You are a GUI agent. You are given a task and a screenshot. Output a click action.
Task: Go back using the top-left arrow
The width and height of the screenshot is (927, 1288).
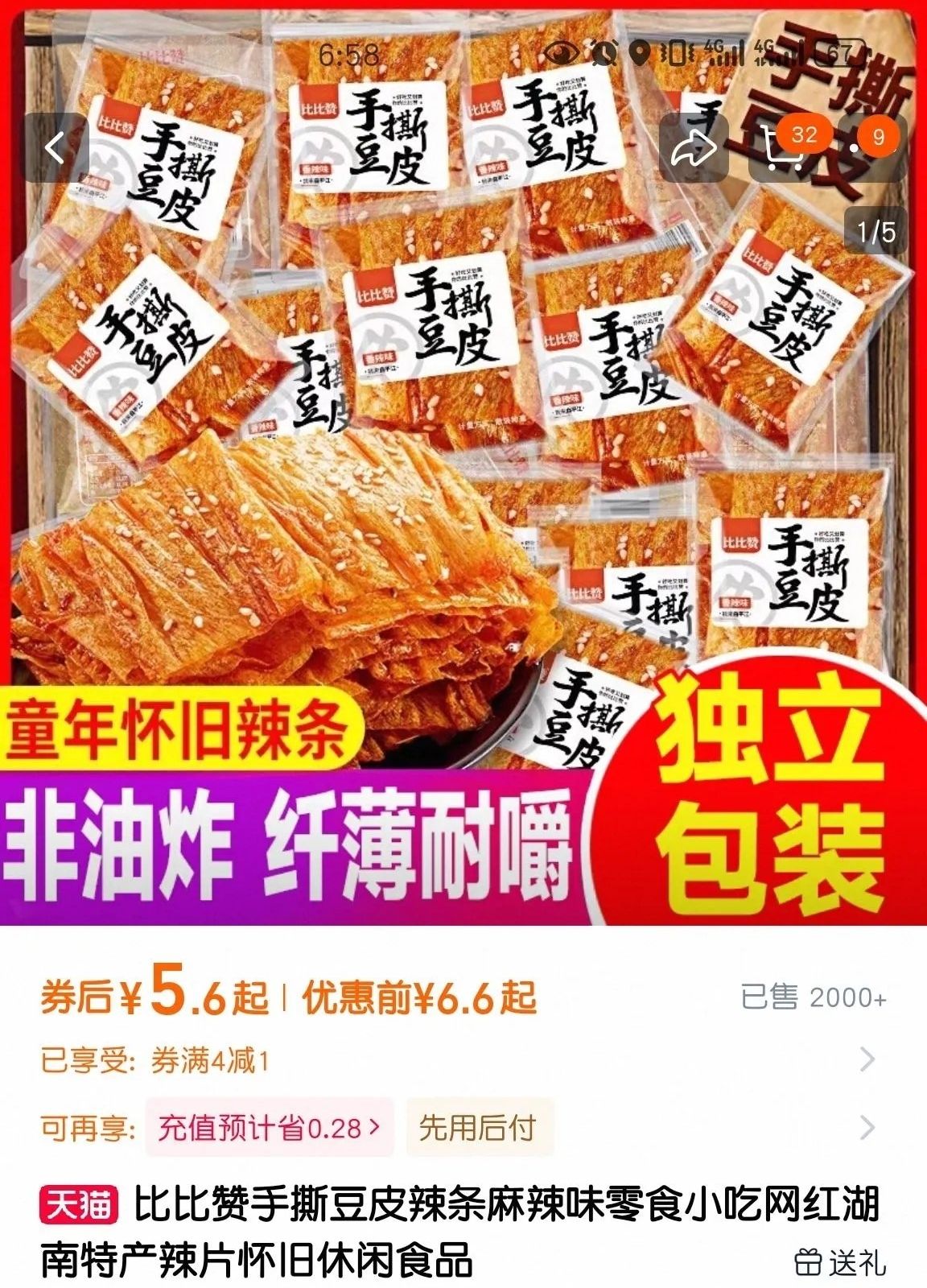pos(55,148)
